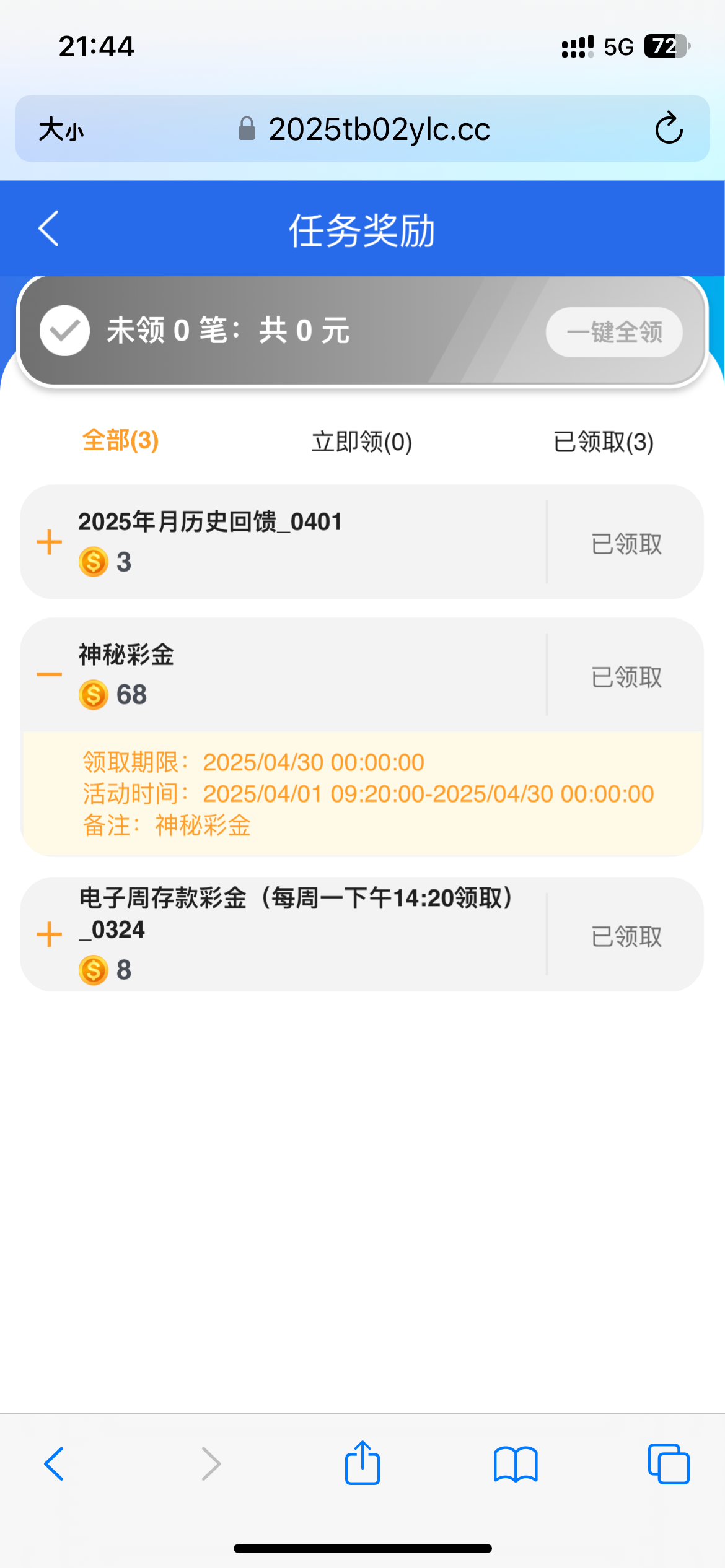Tap the refresh icon in the address bar
Screen dimensions: 725x1568
click(670, 129)
